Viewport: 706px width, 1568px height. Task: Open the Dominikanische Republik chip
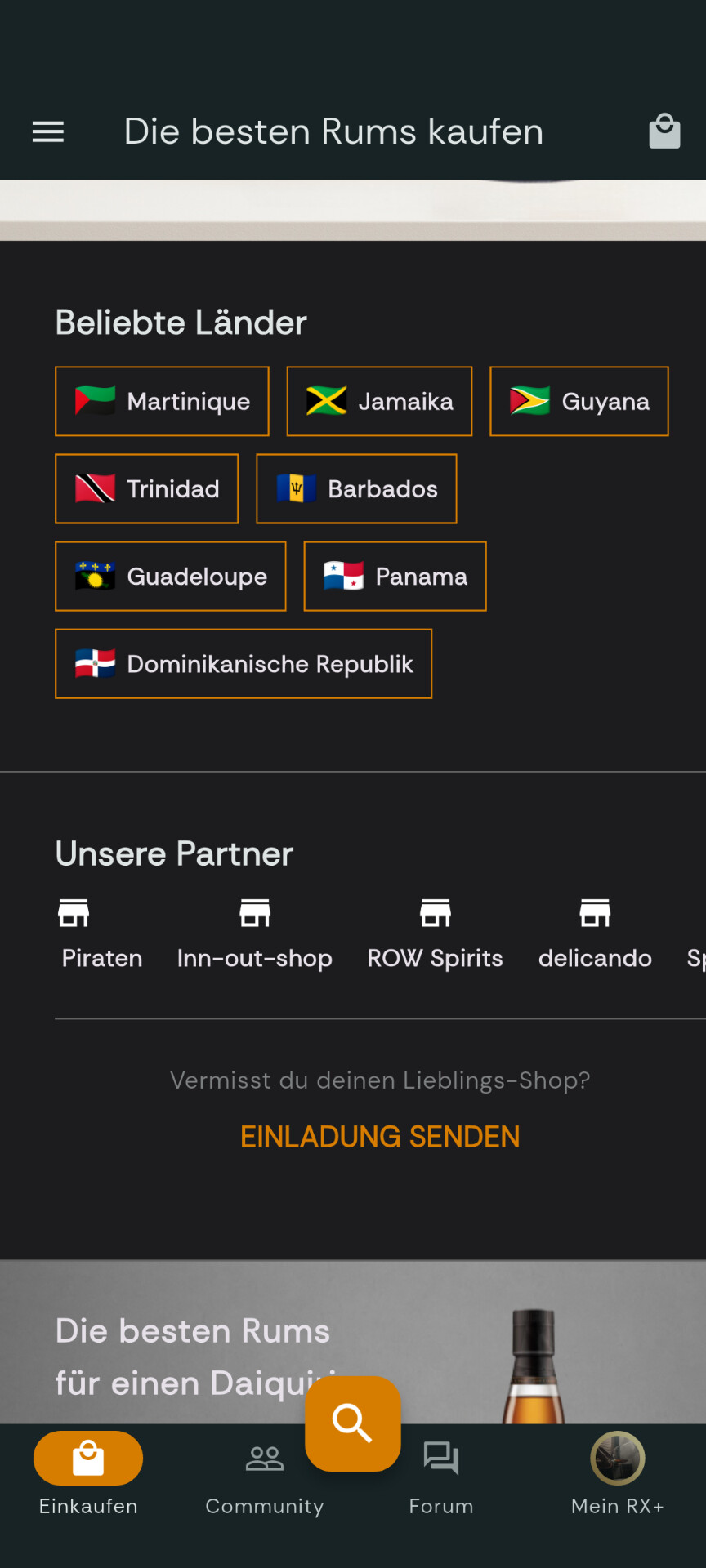tap(244, 664)
